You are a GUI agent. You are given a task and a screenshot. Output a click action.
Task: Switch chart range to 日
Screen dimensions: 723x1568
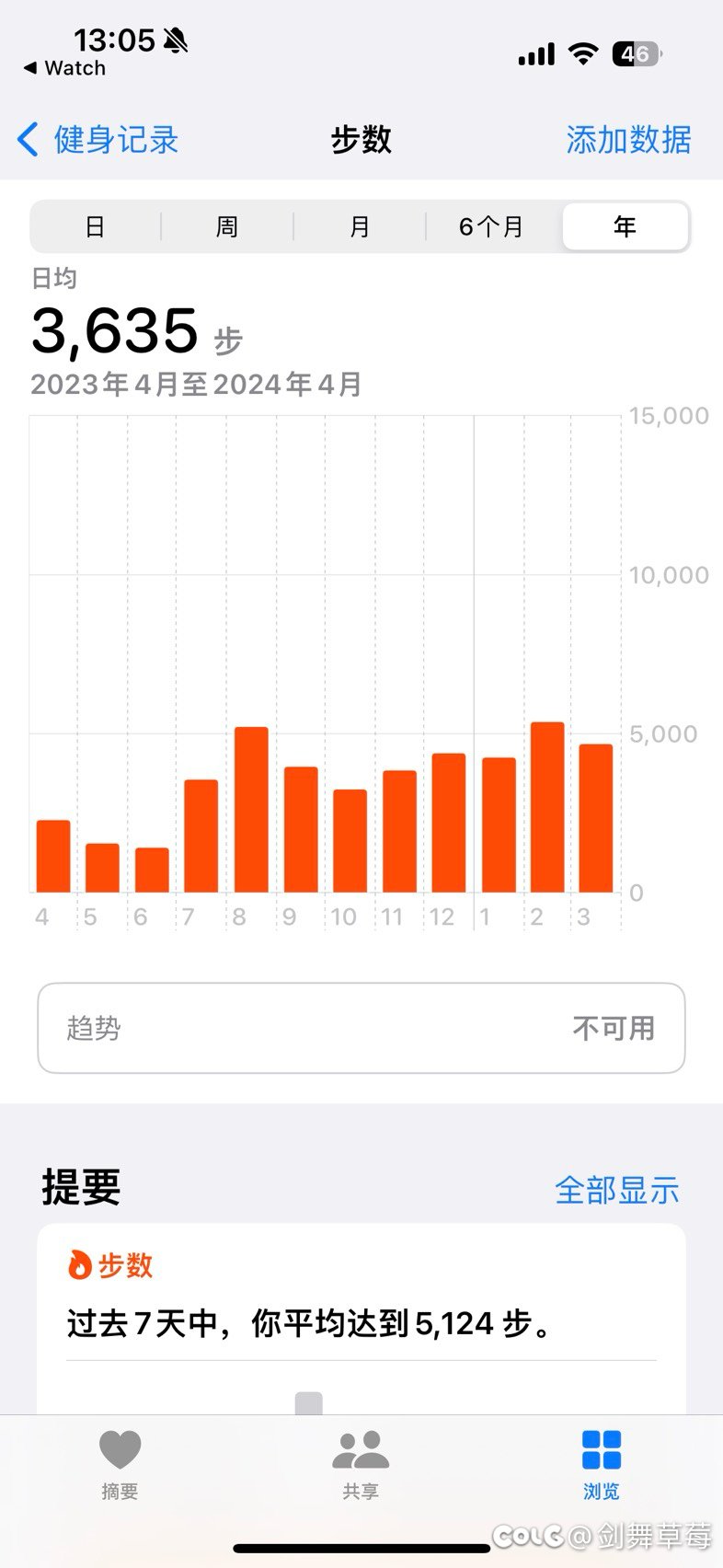96,226
